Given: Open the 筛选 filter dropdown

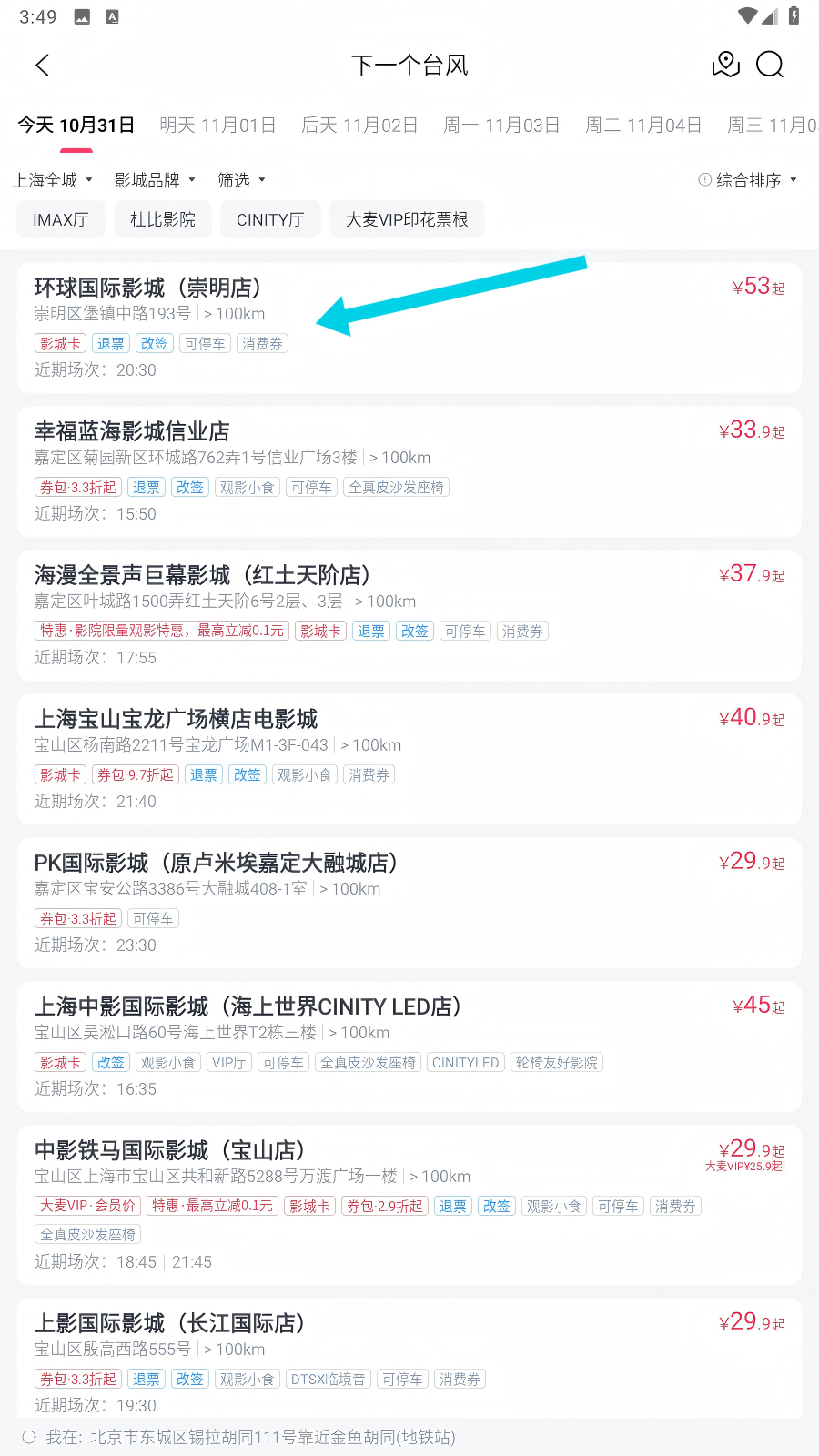Looking at the screenshot, I should click(241, 180).
